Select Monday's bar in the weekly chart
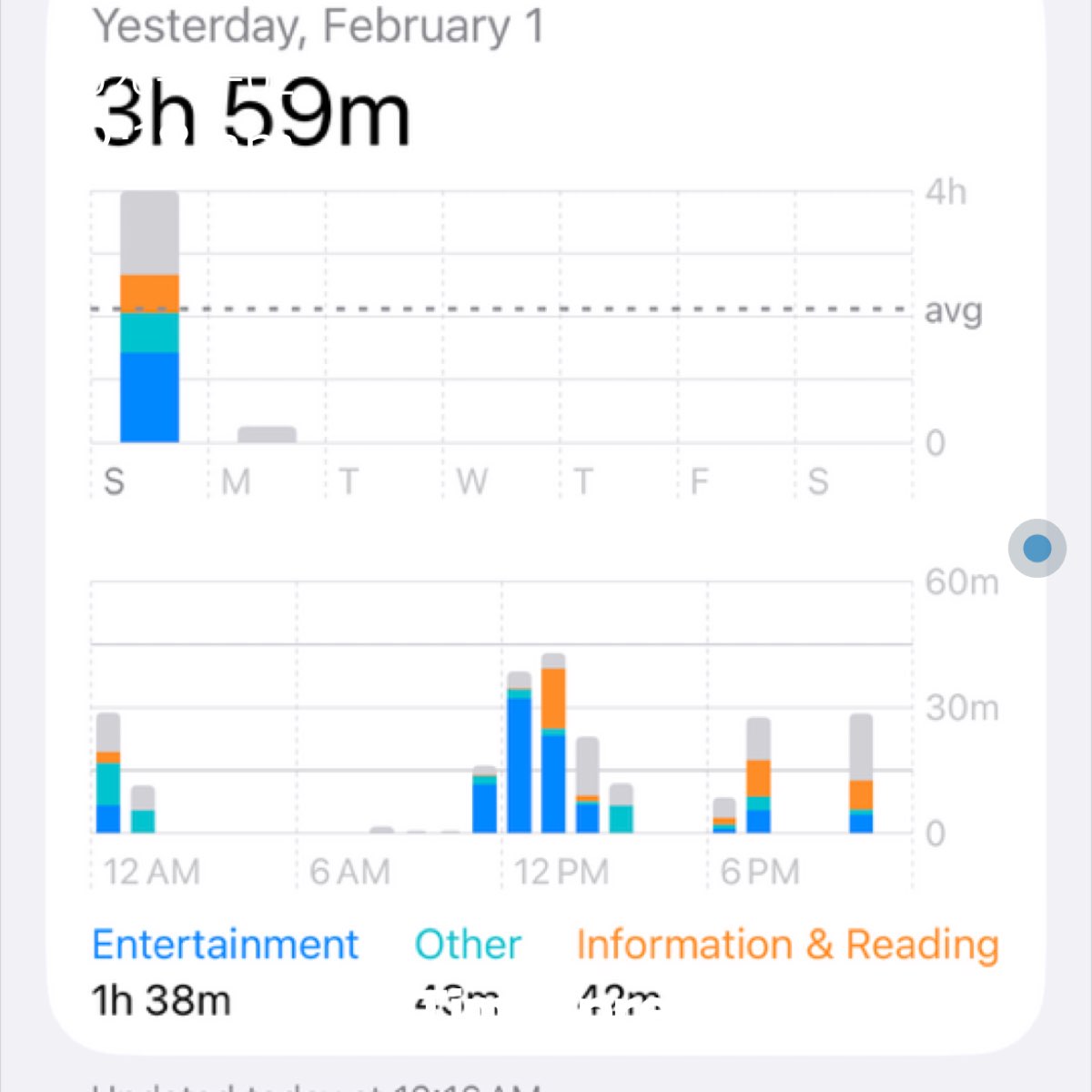1092x1092 pixels. 267,435
